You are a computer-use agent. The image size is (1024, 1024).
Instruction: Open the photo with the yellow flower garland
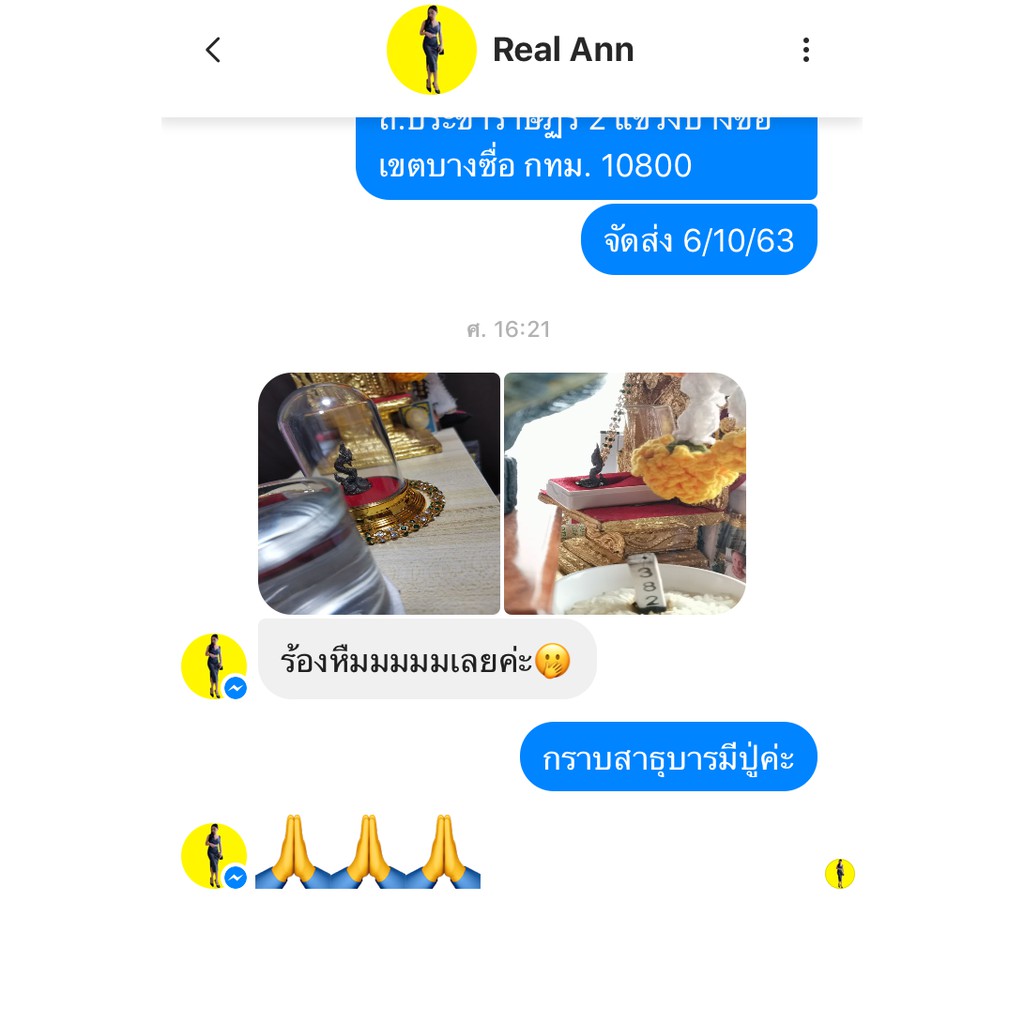pos(625,494)
